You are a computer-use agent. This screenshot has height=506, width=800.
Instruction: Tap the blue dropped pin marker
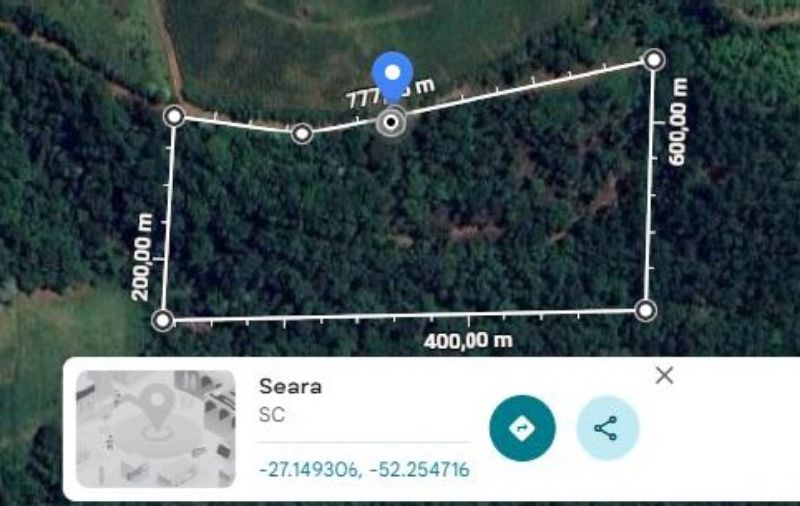[392, 76]
